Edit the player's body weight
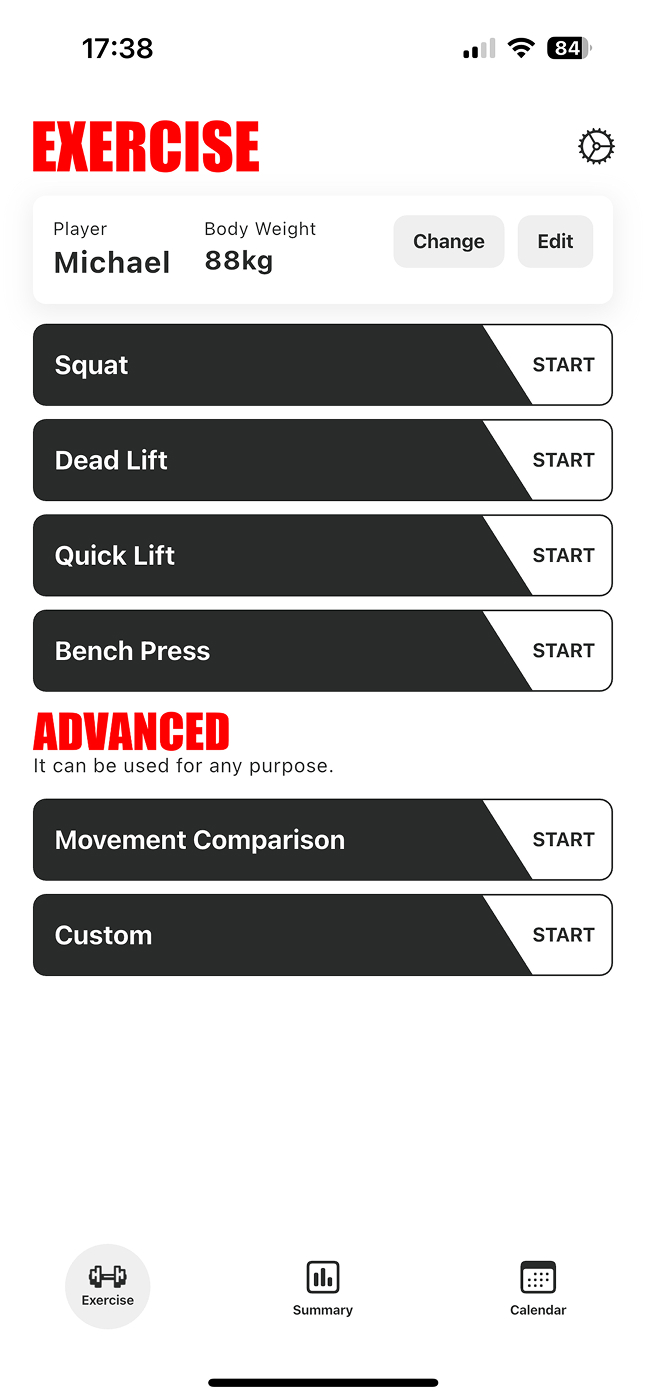Screen dimensions: 646x1400 pos(555,242)
